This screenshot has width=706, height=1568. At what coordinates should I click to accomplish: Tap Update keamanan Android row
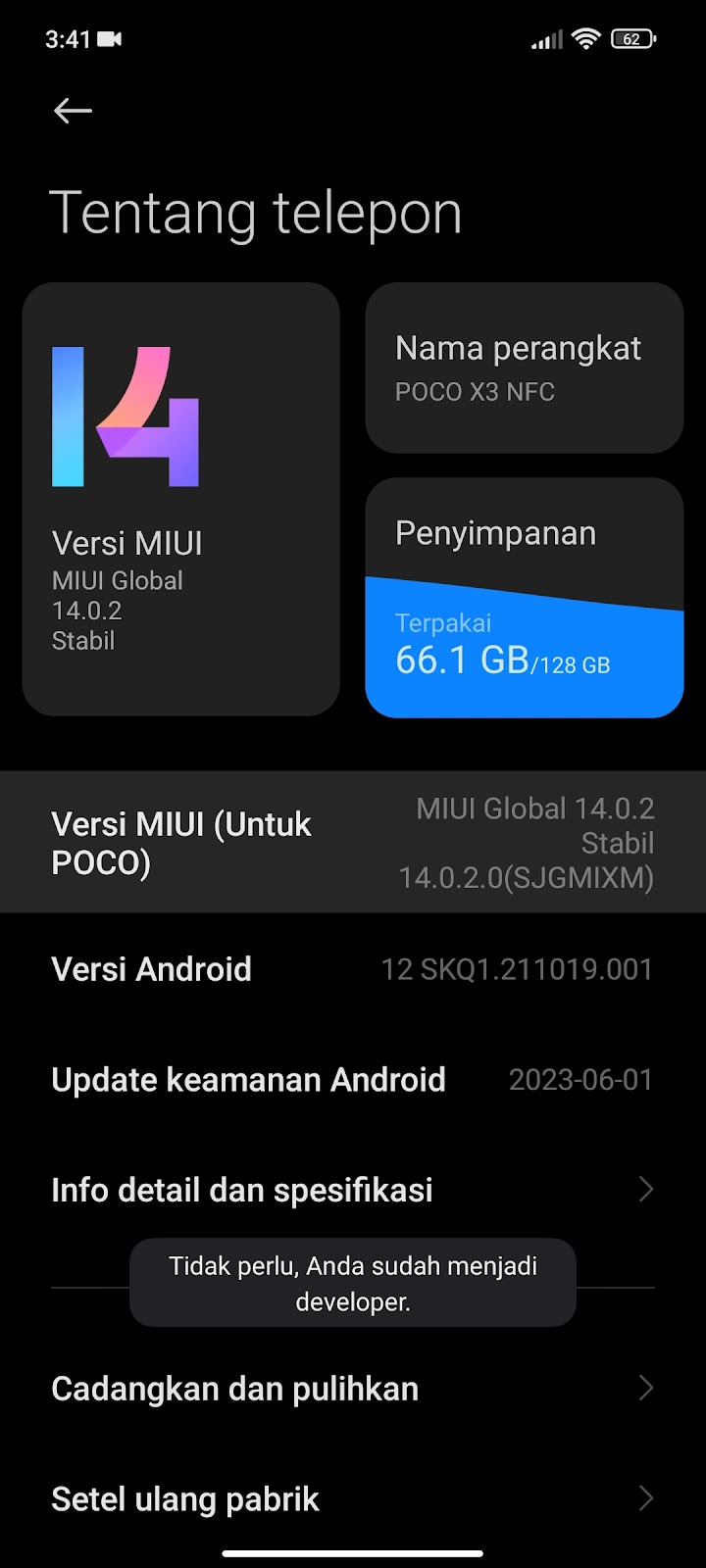(x=353, y=1080)
